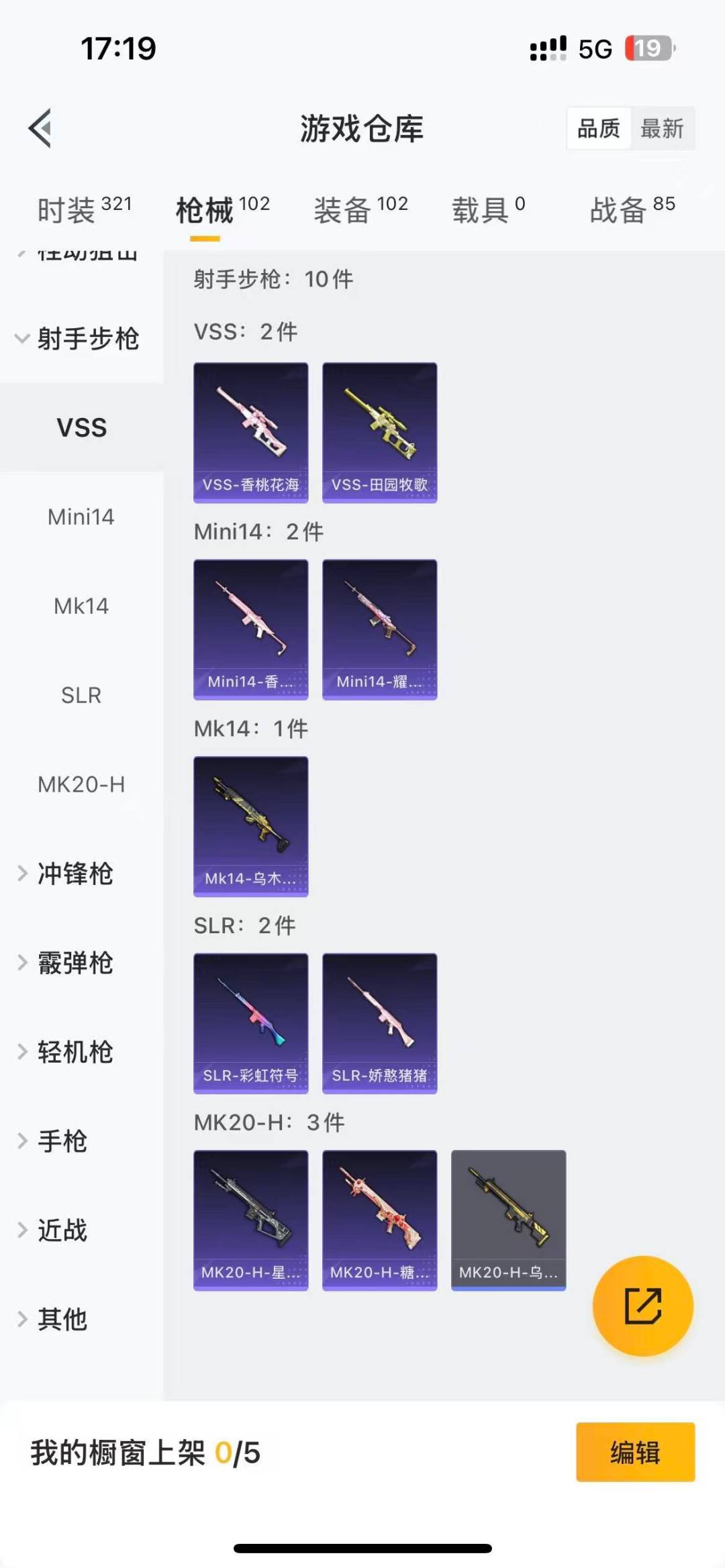725x1568 pixels.
Task: View the 战备 tab
Action: tap(632, 210)
